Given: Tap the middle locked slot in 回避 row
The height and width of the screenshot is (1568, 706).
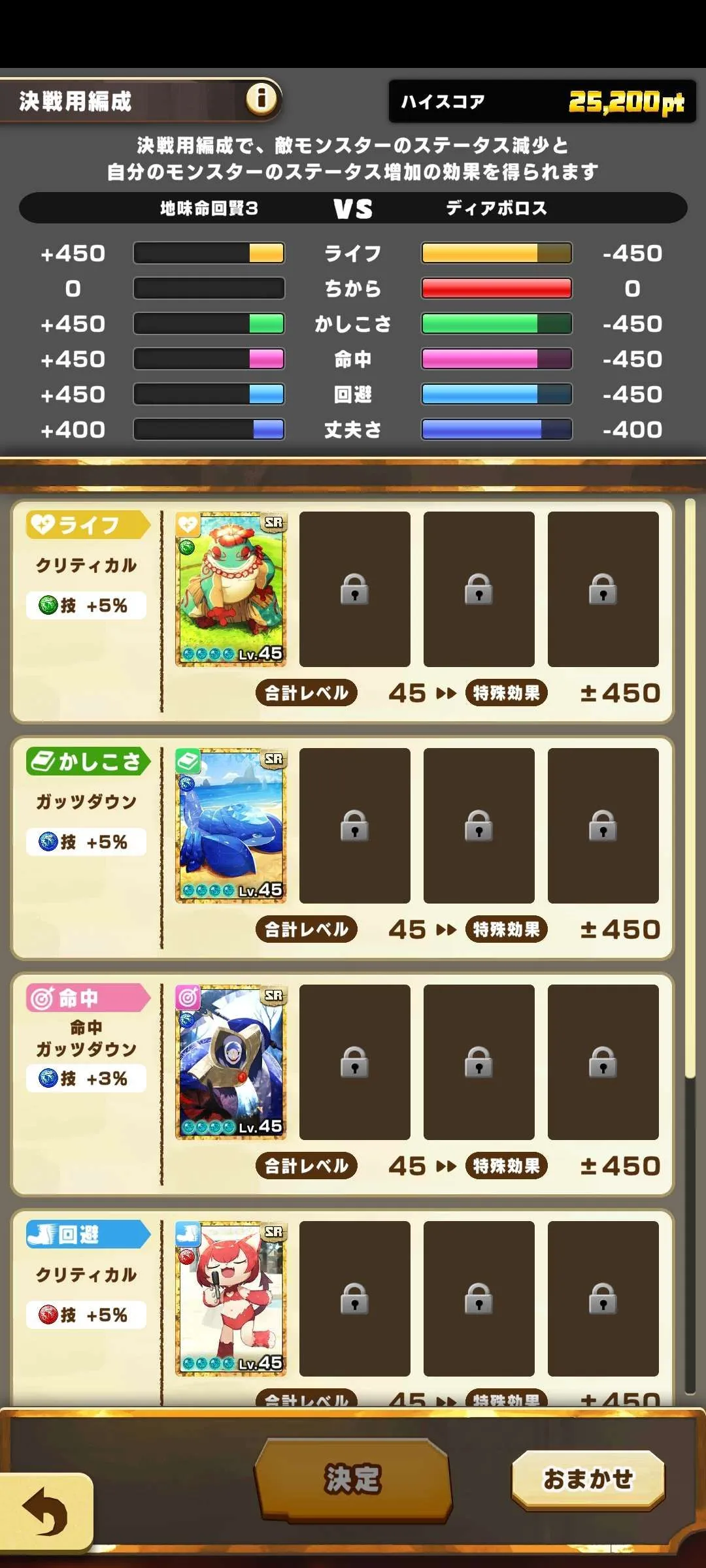Looking at the screenshot, I should tap(479, 1298).
